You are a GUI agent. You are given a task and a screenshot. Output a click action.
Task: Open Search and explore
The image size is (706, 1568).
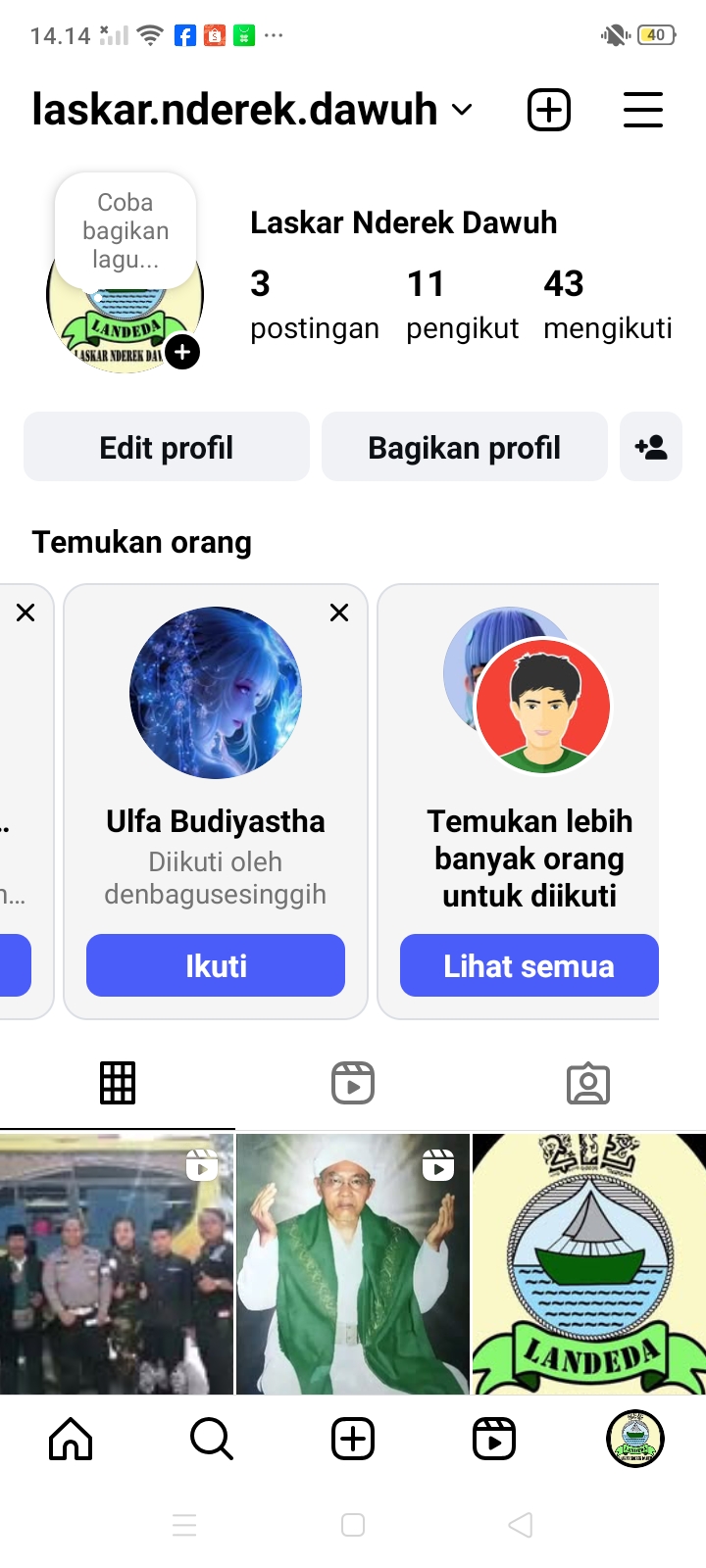click(x=212, y=1439)
